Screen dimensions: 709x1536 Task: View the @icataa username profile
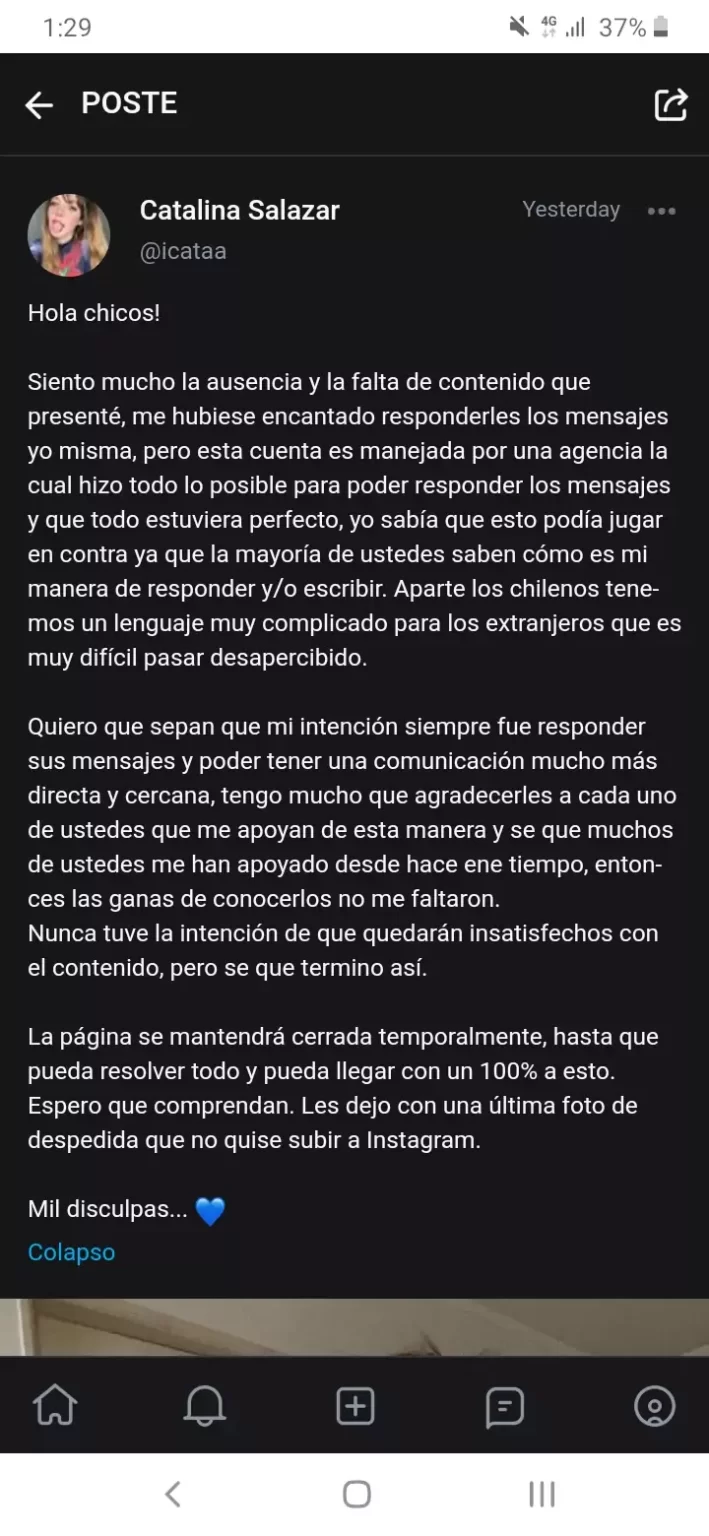(183, 251)
